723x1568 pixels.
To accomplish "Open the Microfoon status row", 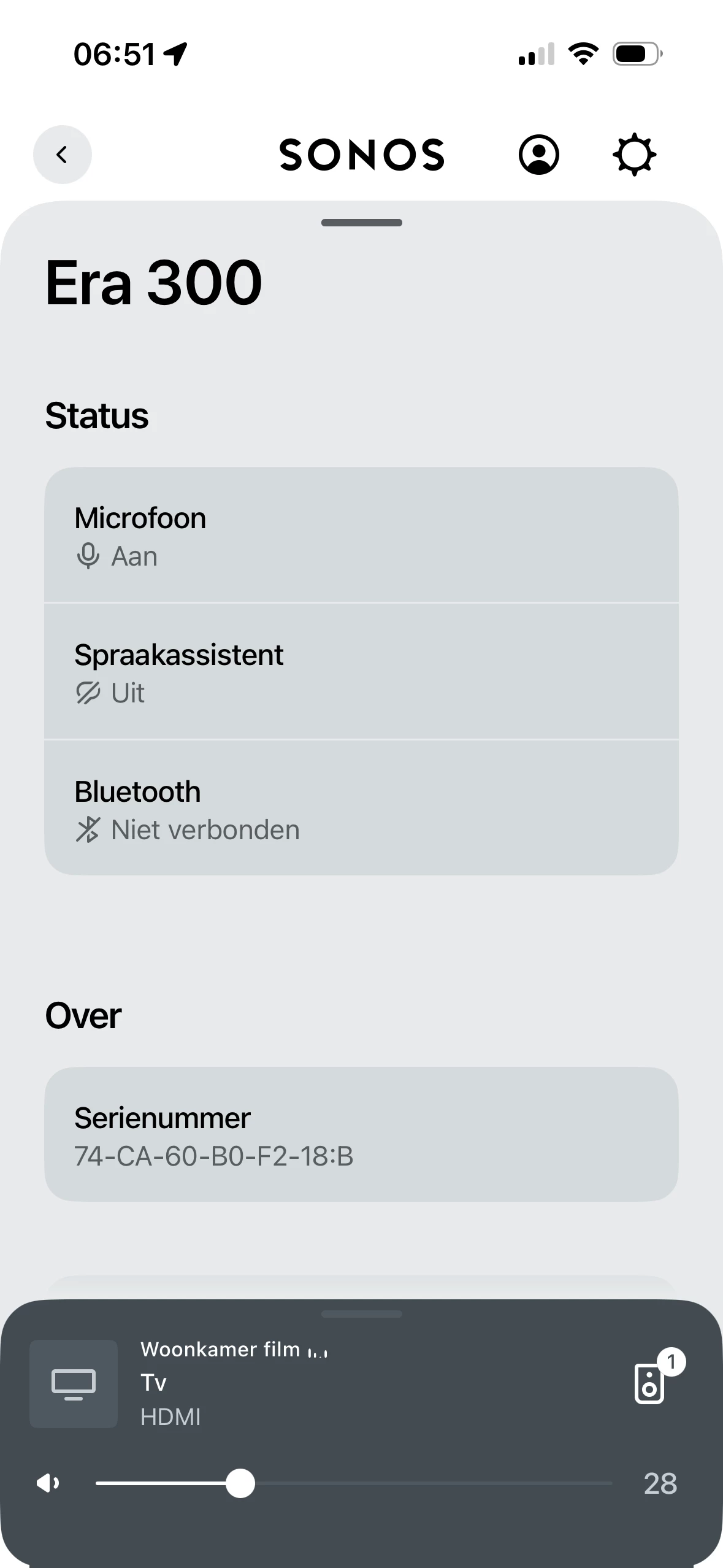I will (x=361, y=536).
